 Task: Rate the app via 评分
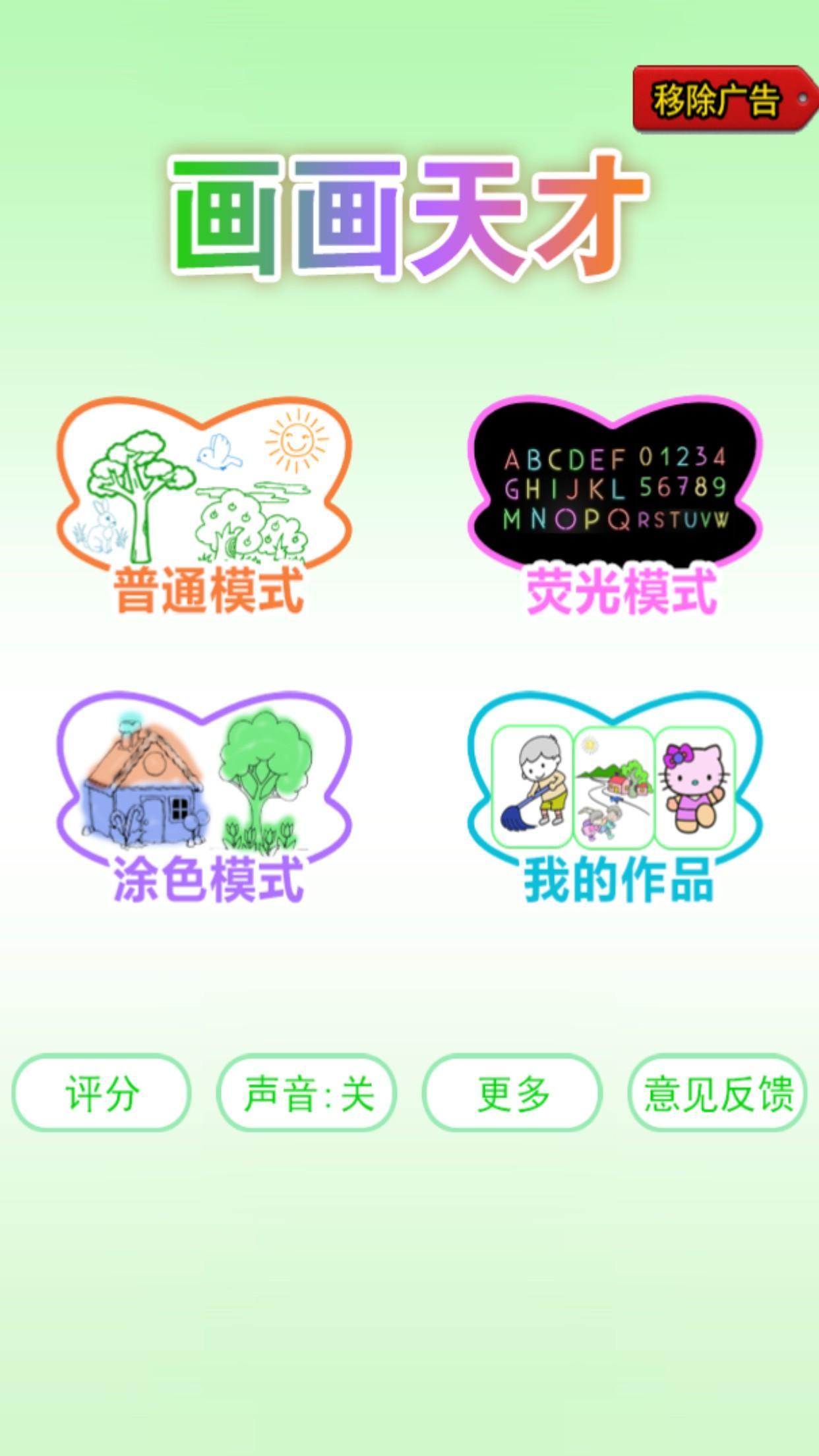tap(102, 1093)
